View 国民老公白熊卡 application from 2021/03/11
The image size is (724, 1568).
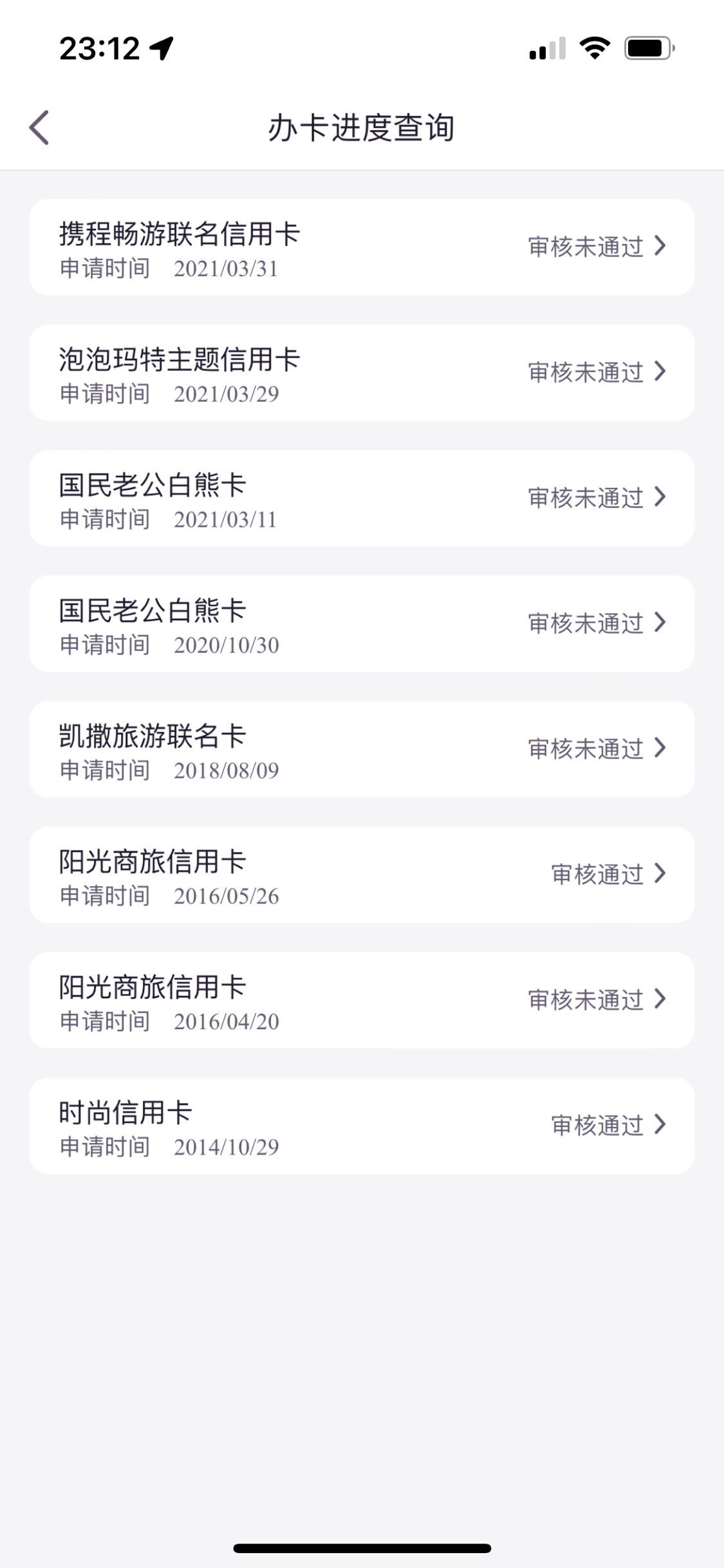[x=362, y=498]
